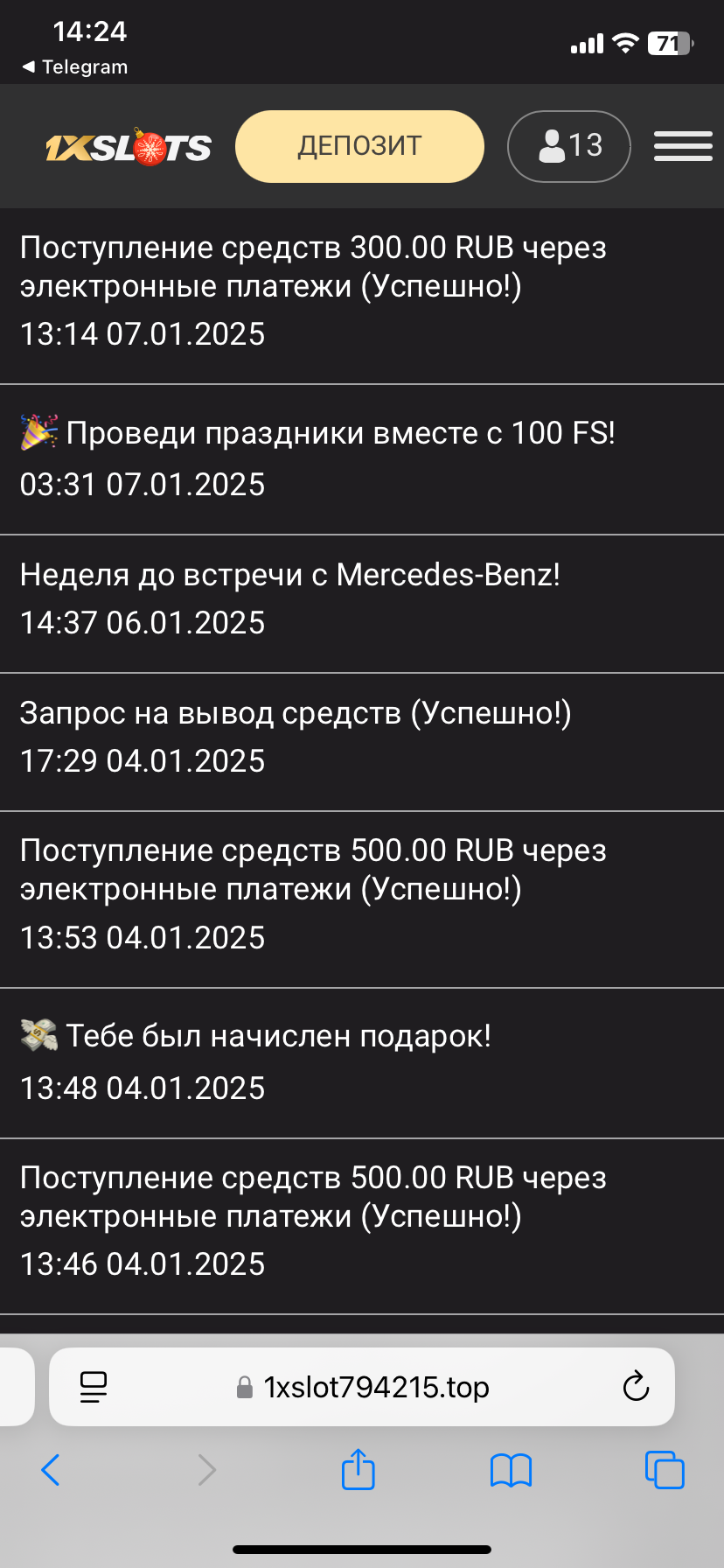Open Safari bookmarks
724x1568 pixels.
(511, 1470)
